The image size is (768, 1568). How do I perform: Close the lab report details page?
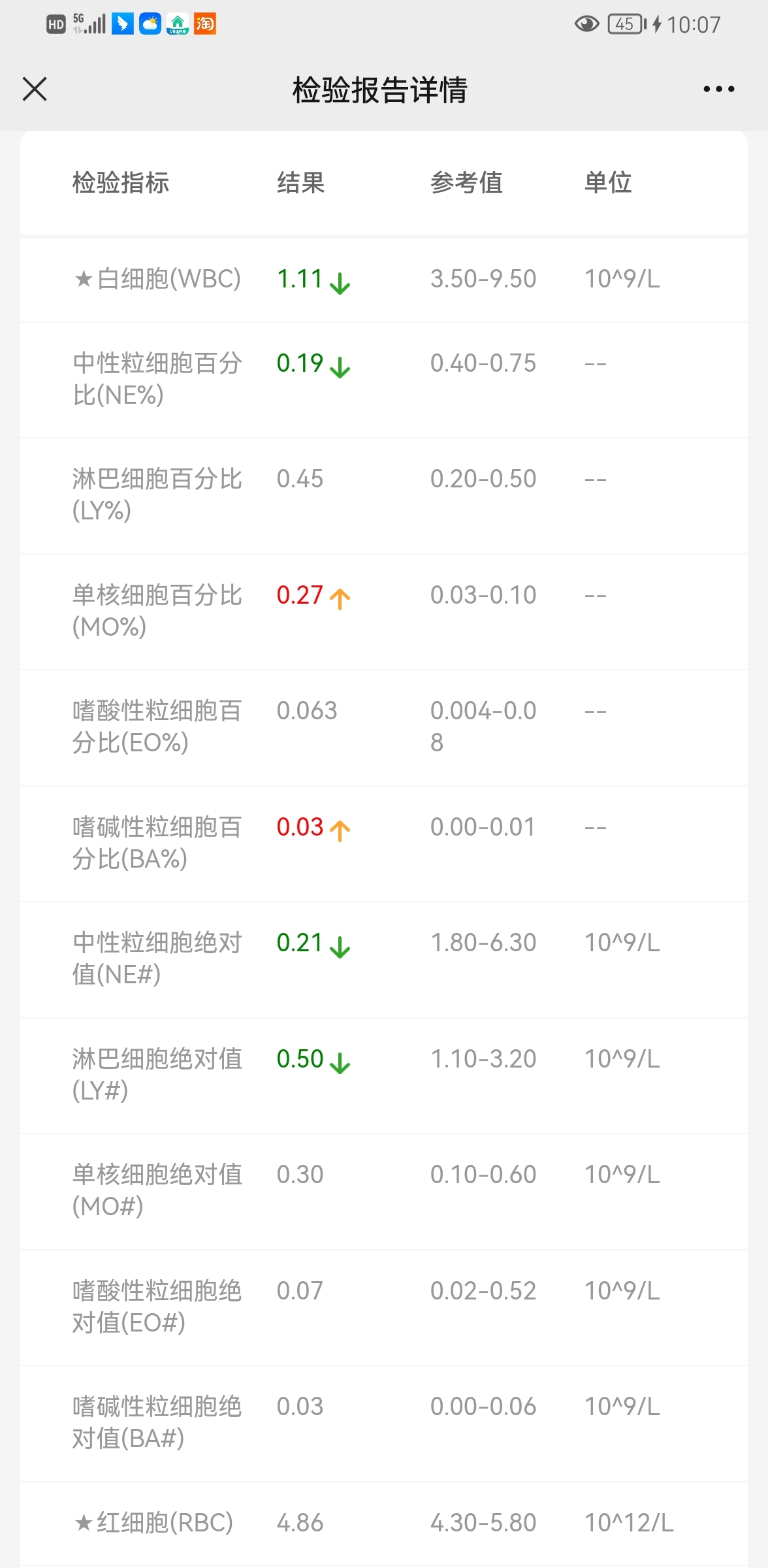click(35, 89)
